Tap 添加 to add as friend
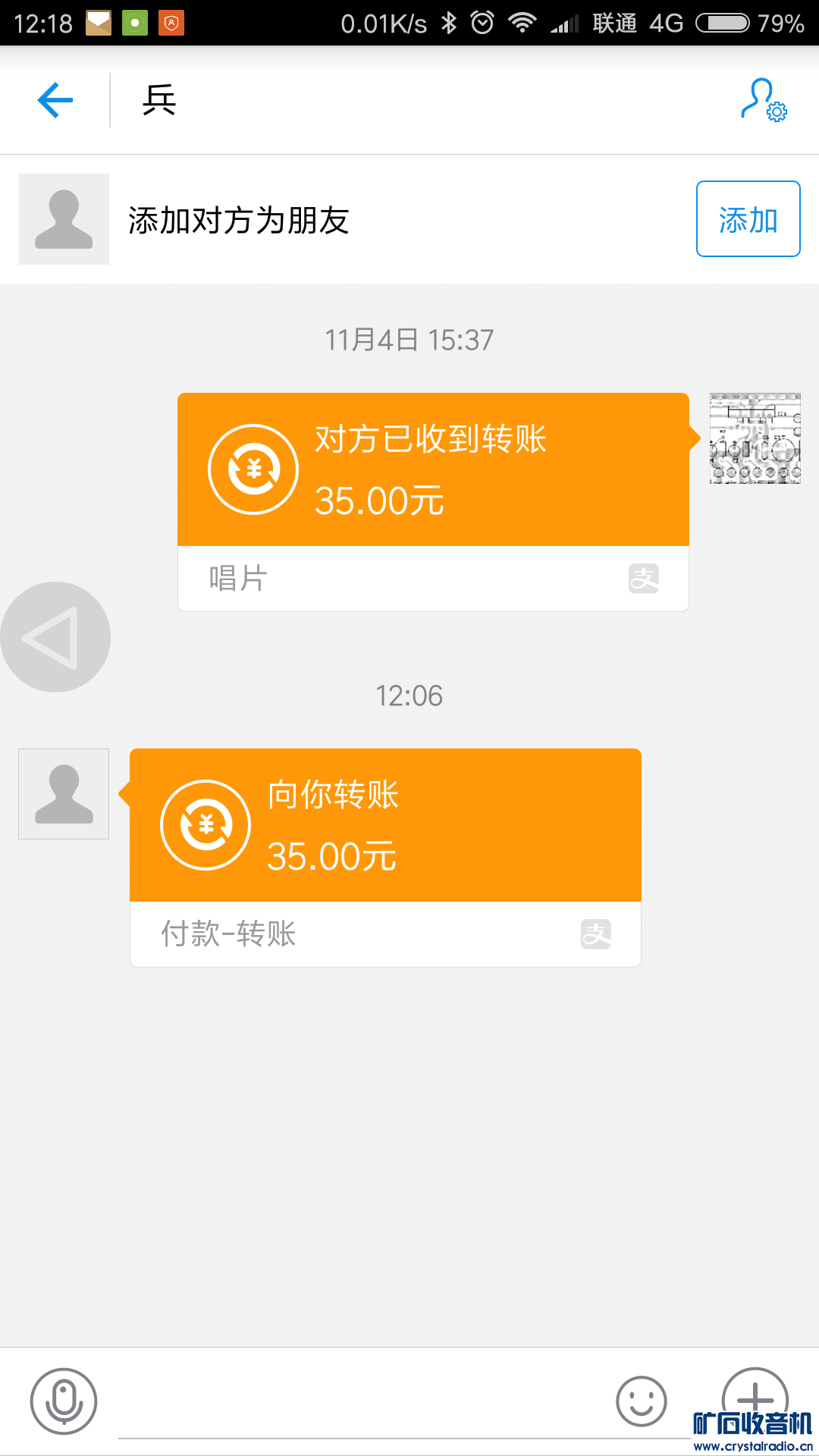Screen dimensions: 819x1456 tap(748, 219)
